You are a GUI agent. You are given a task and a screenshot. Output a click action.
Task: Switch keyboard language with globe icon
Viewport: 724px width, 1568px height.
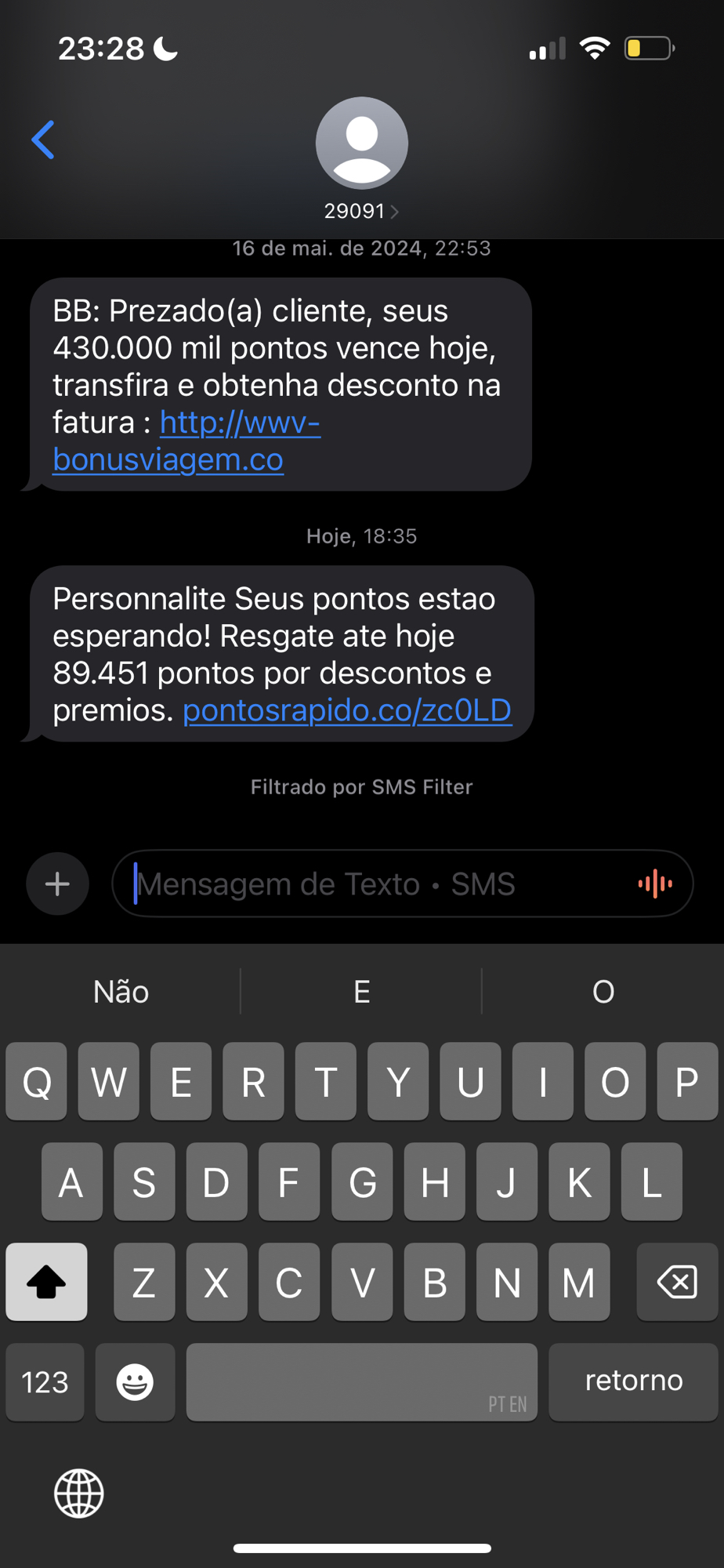pyautogui.click(x=79, y=1494)
